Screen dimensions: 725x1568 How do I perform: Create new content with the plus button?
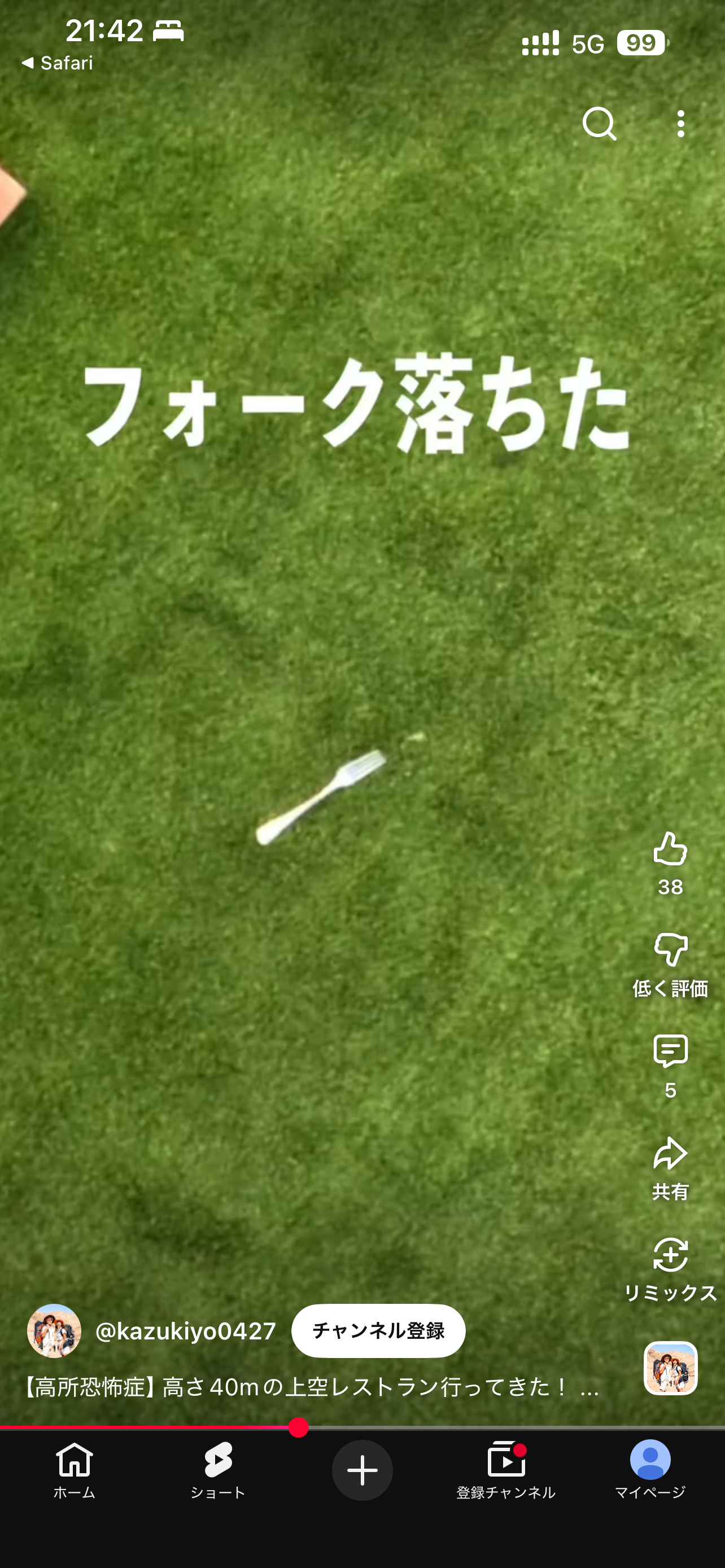(x=362, y=1470)
